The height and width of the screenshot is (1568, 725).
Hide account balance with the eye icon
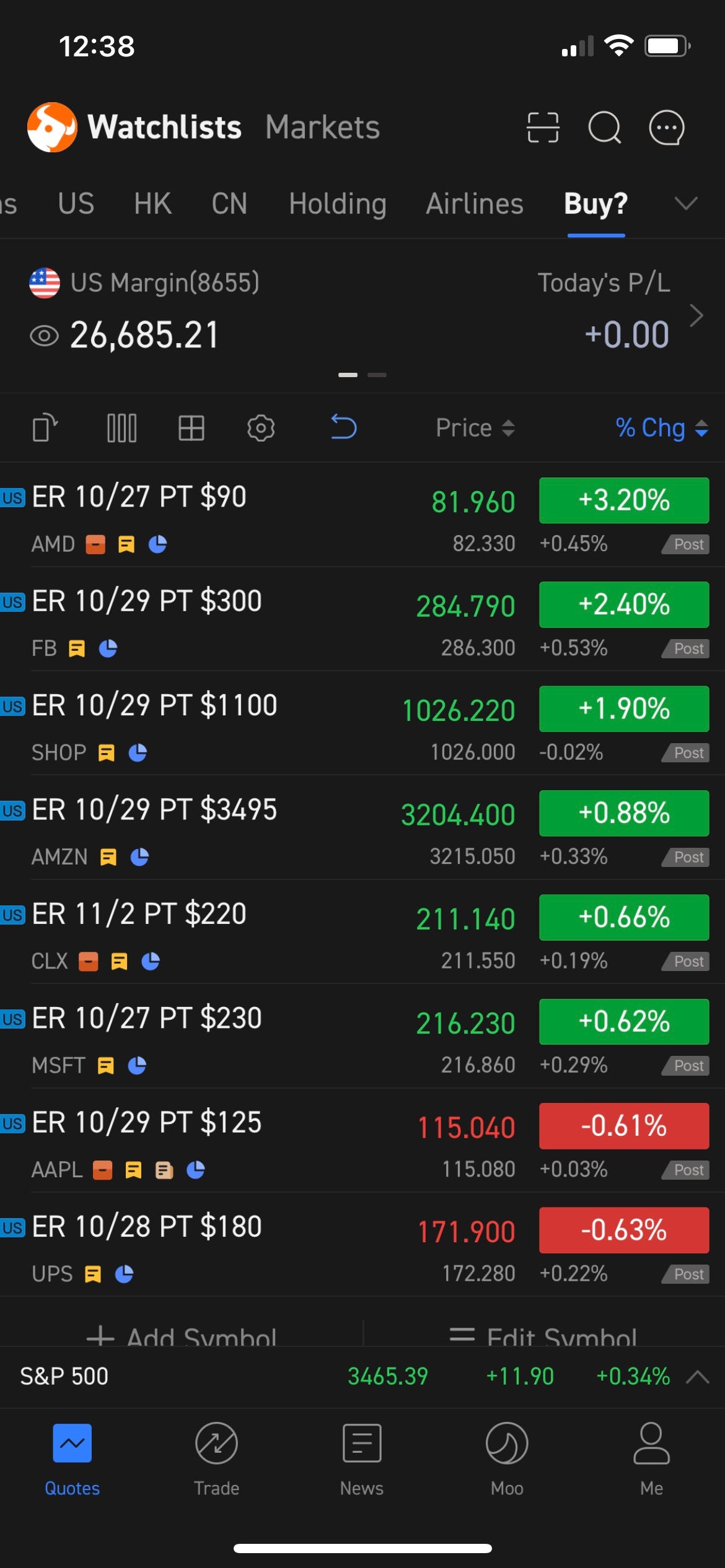[x=44, y=336]
